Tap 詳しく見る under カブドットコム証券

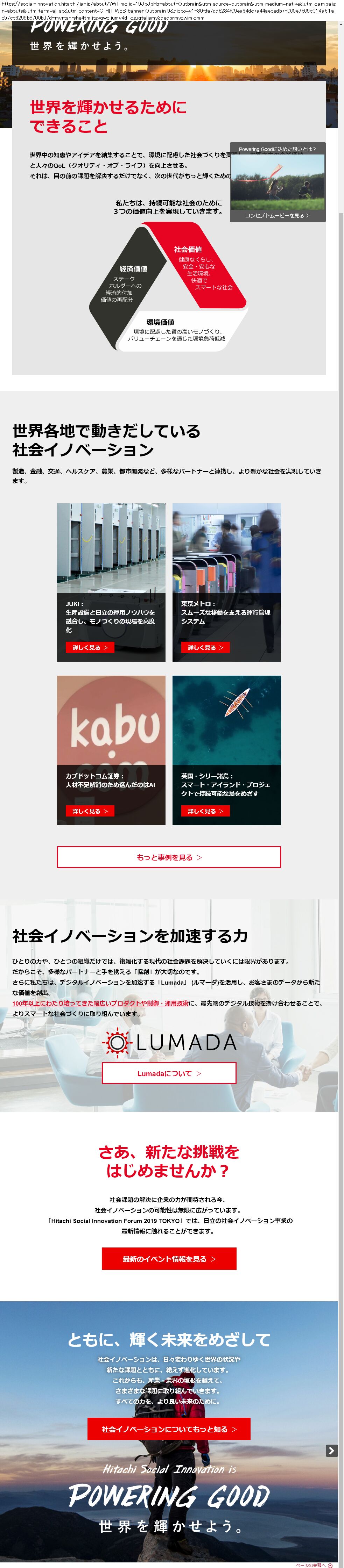pos(90,811)
